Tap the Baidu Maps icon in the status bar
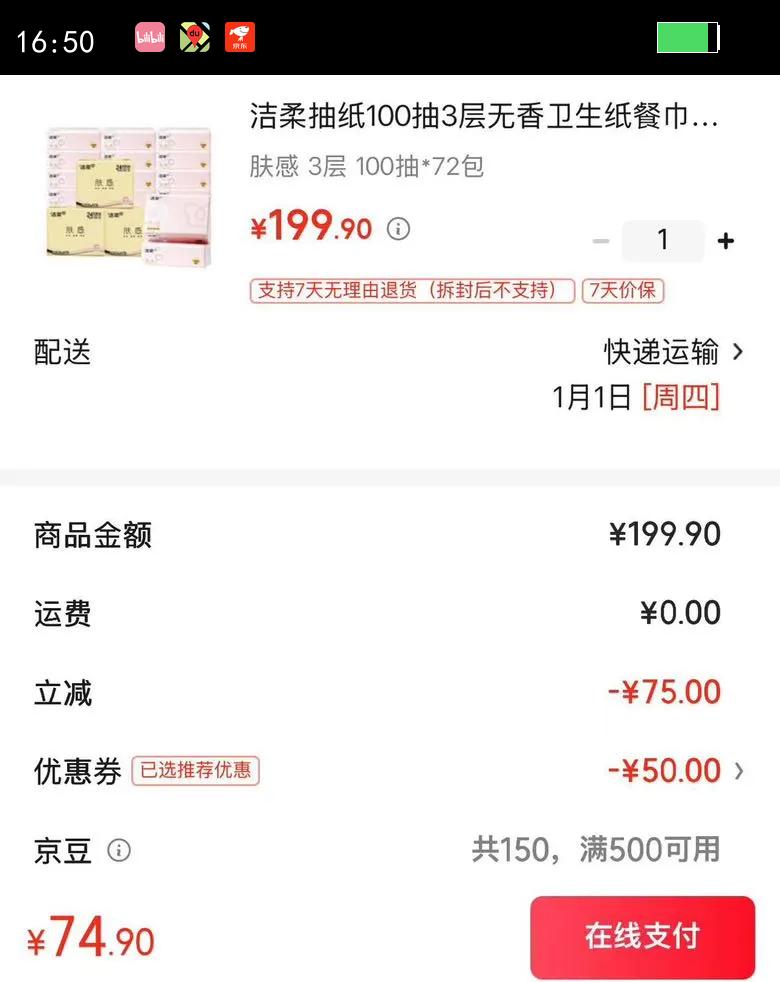The width and height of the screenshot is (780, 982). pos(194,37)
